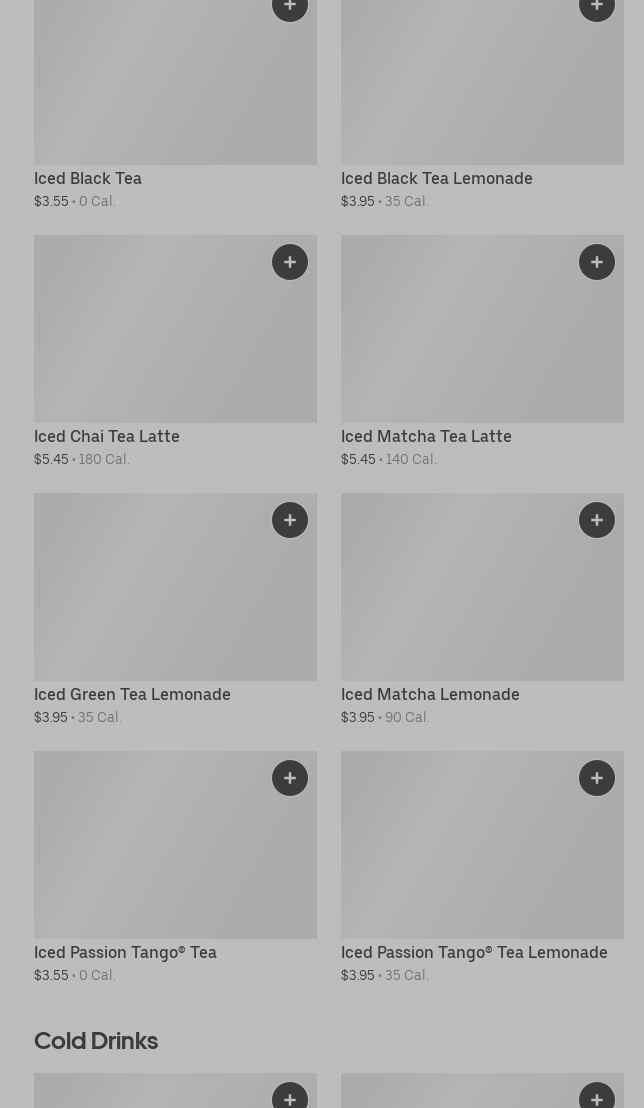644x1108 pixels.
Task: Add Iced Passion Tango Tea Lemonade to order
Action: [597, 778]
